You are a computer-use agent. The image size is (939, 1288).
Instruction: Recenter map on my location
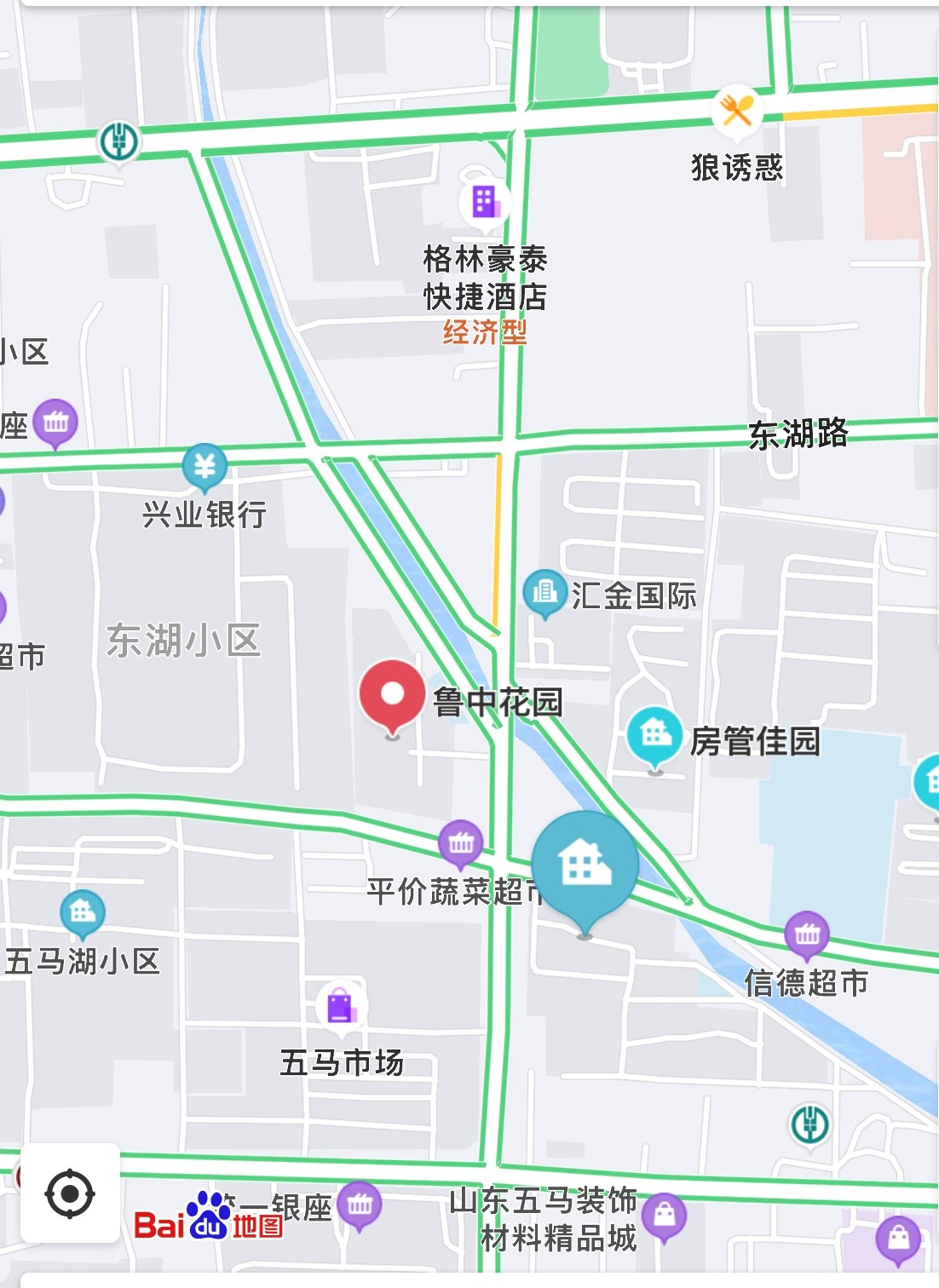coord(70,1193)
